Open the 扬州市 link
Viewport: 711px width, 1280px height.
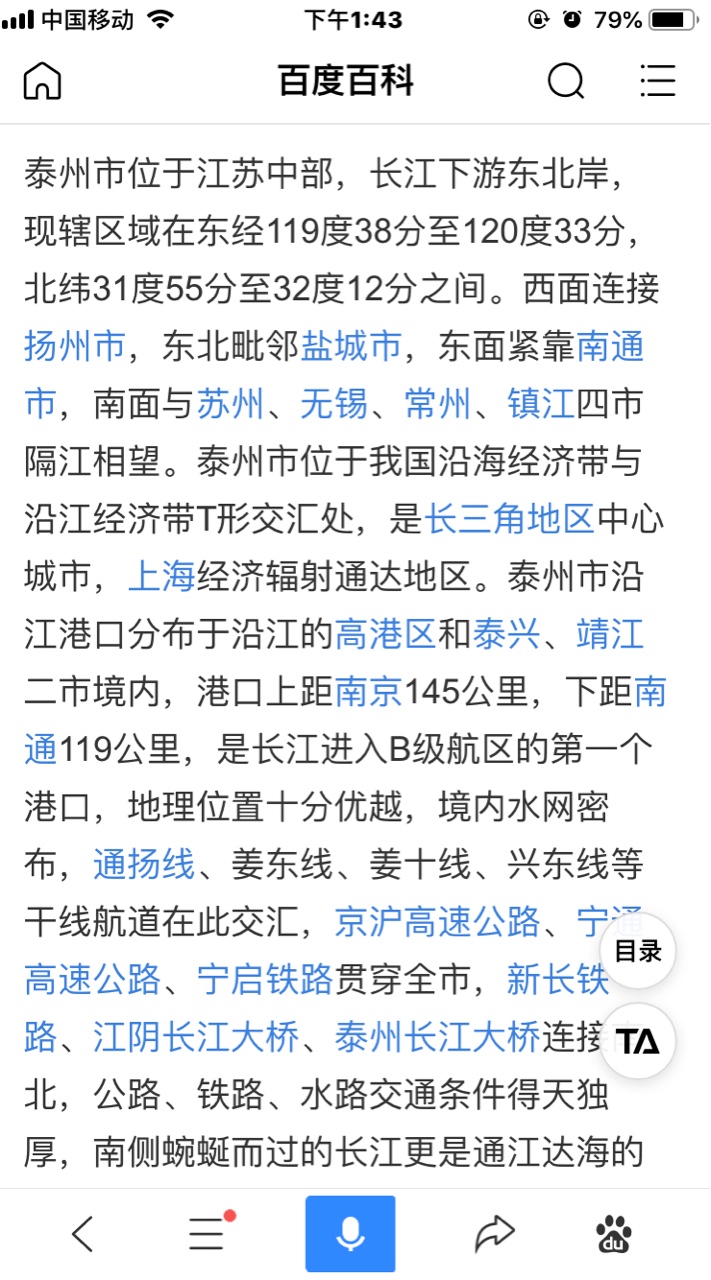tap(74, 347)
